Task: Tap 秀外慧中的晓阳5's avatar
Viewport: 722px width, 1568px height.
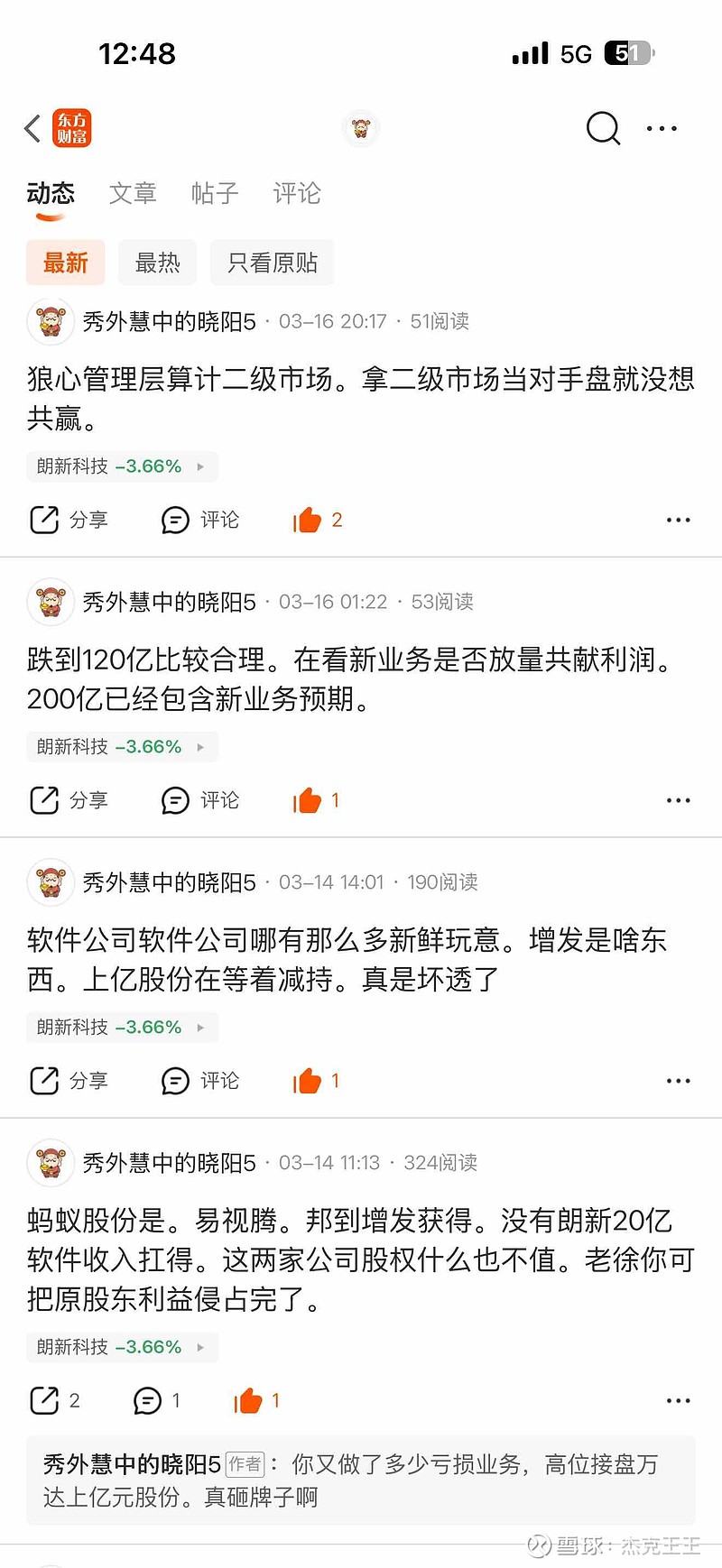Action: 50,321
